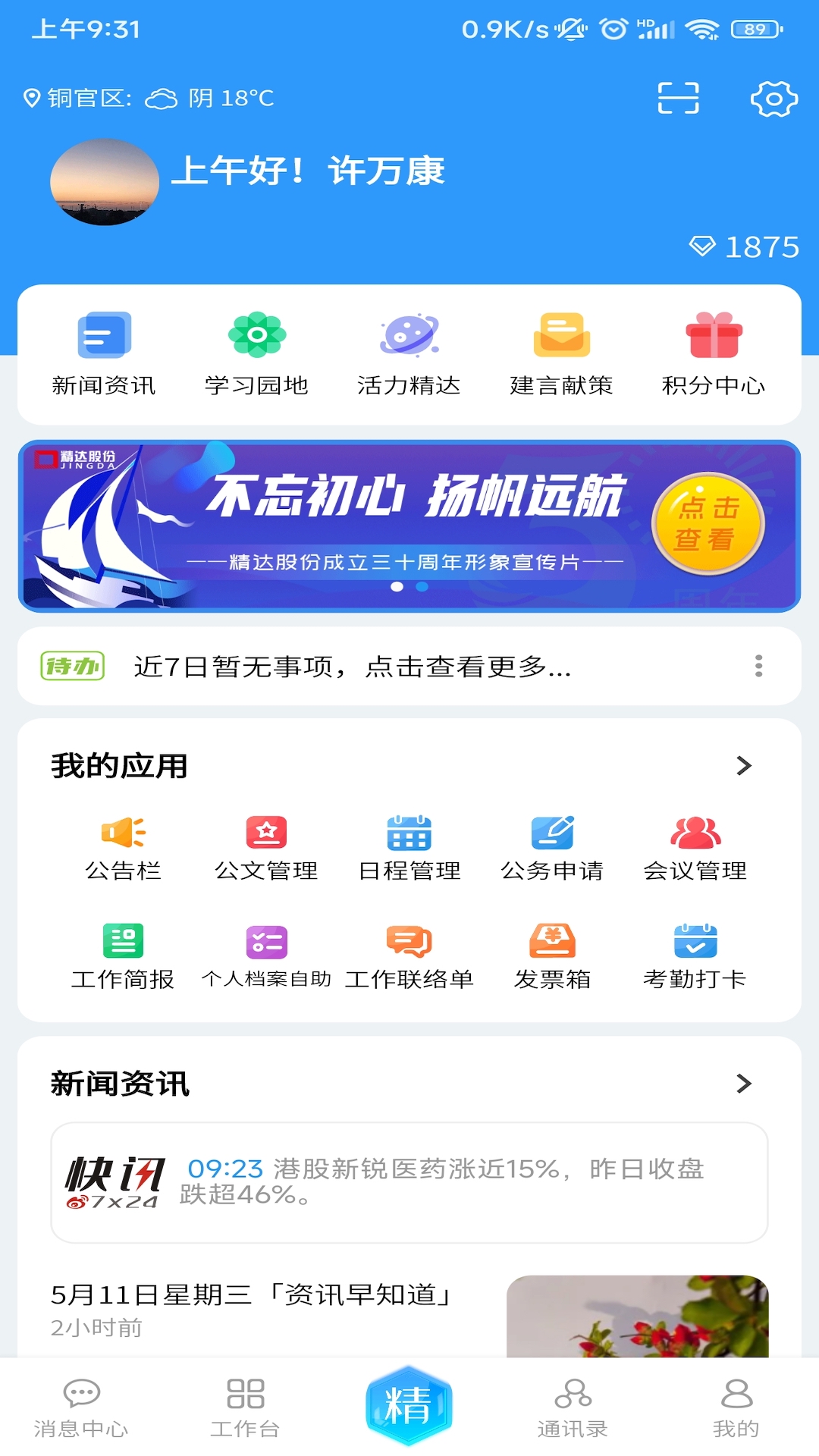Open the settings gear icon
Screen dimensions: 819x1456
[771, 99]
